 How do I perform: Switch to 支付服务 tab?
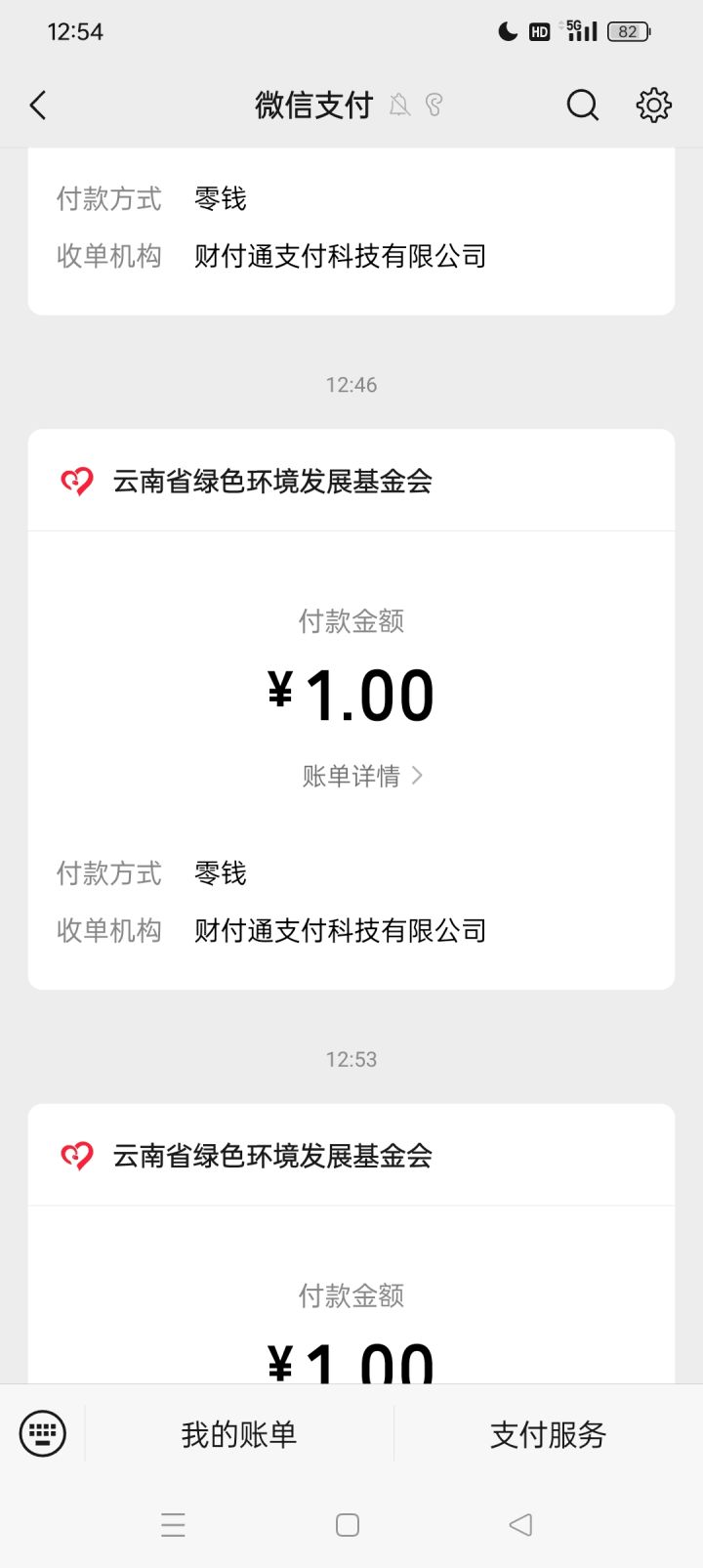coord(548,1432)
